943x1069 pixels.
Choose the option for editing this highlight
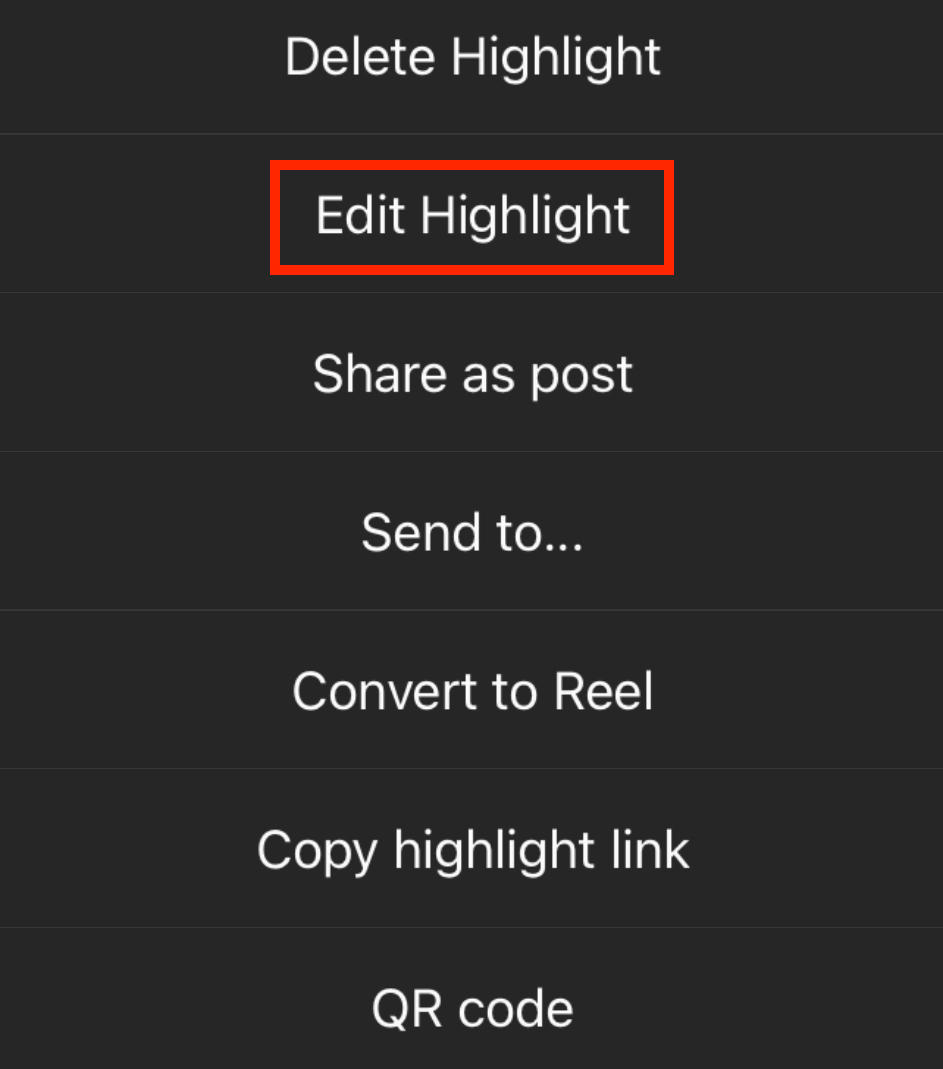click(471, 214)
